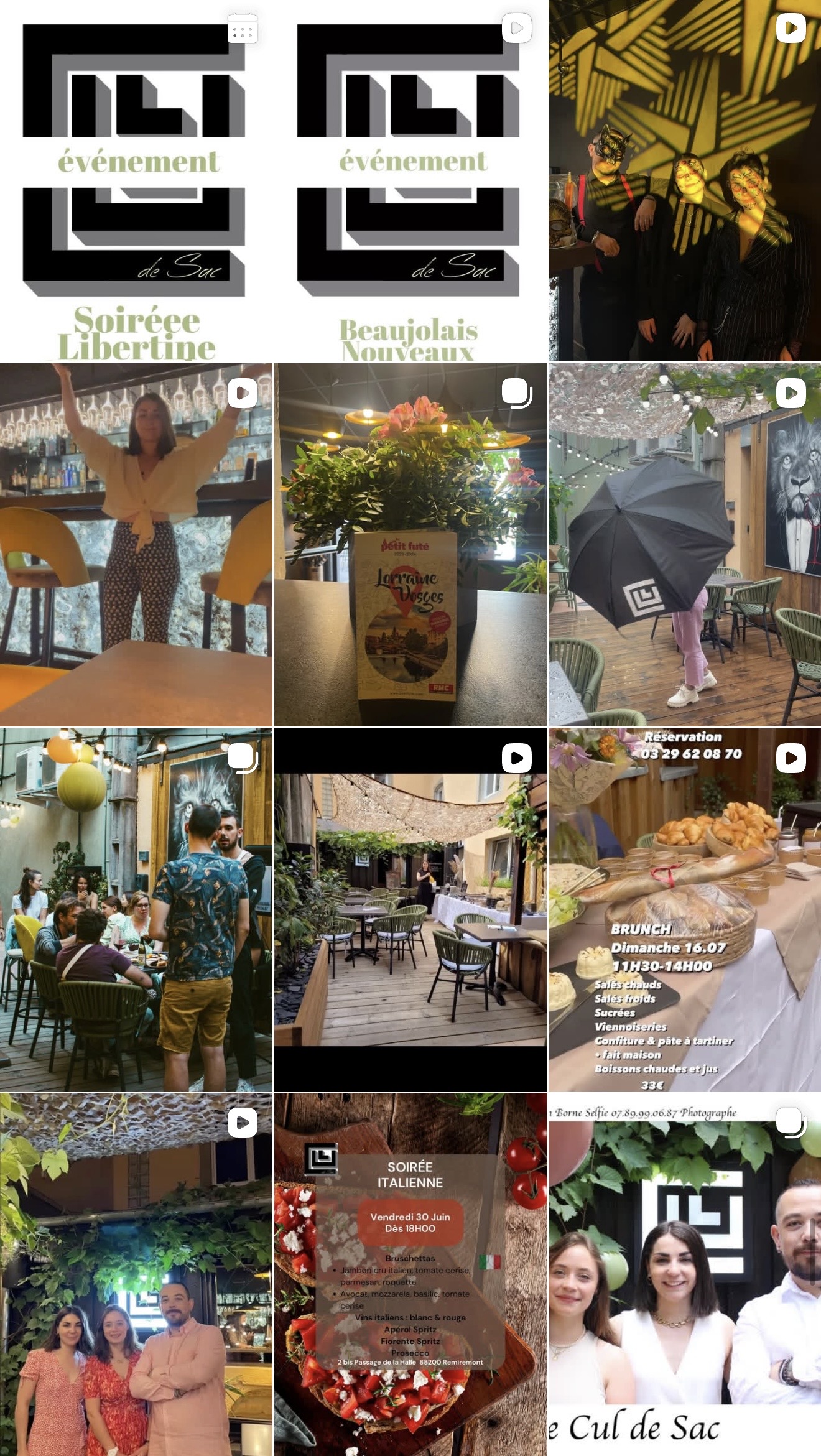Screen dimensions: 821x1456
Task: Open the Soirée Libertine event post
Action: point(136,181)
